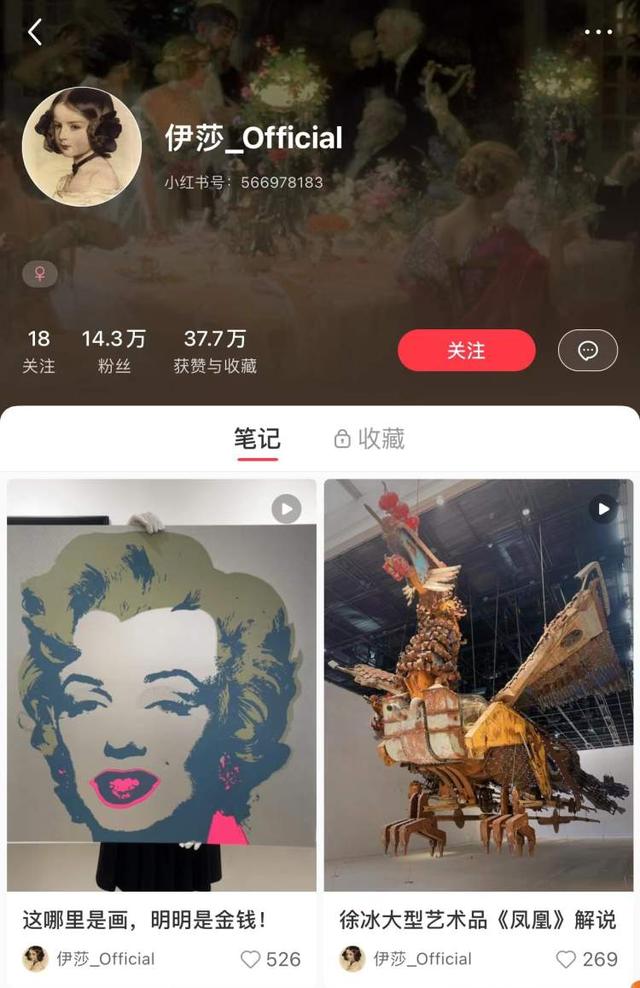Open the note 这哪里是画，明明是金钱！

[x=161, y=685]
